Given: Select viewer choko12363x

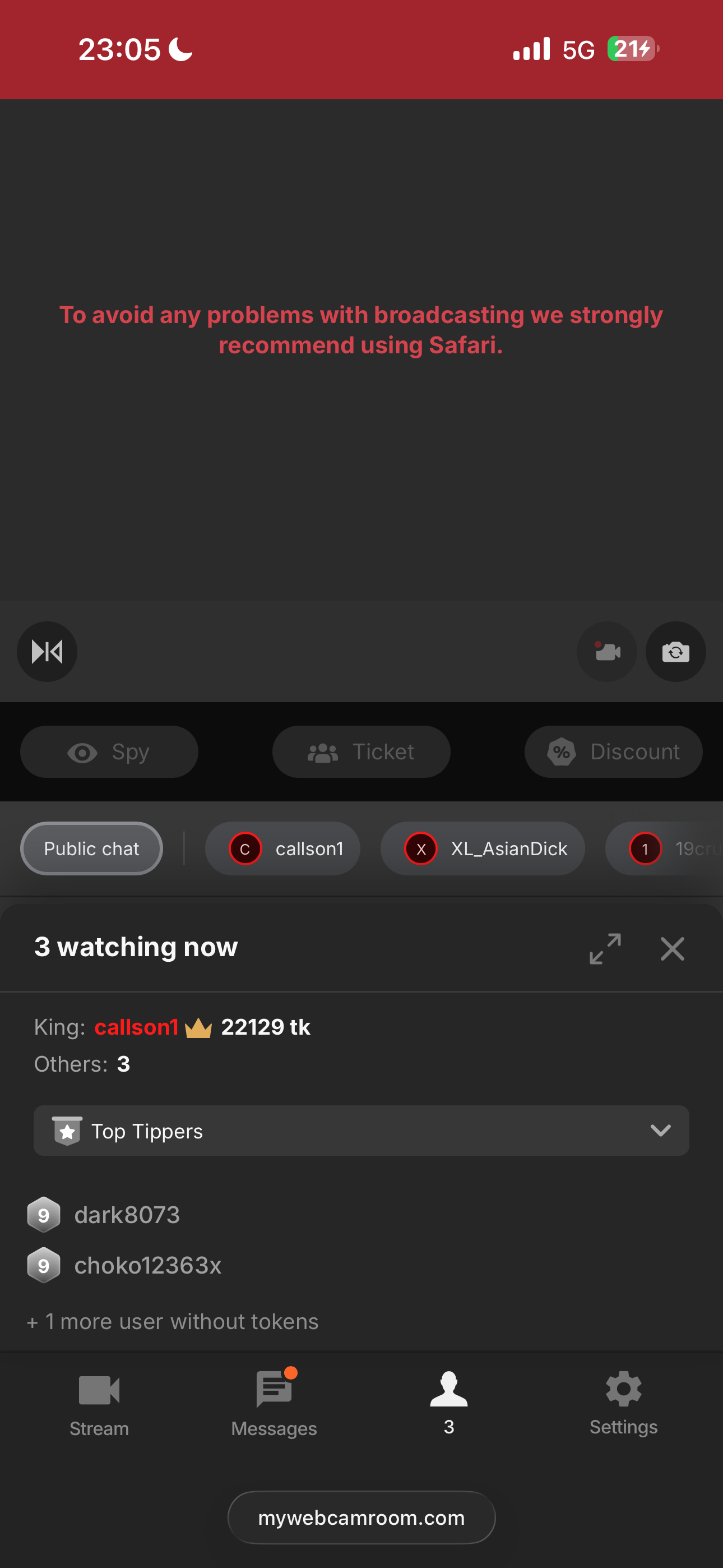Looking at the screenshot, I should (147, 1265).
